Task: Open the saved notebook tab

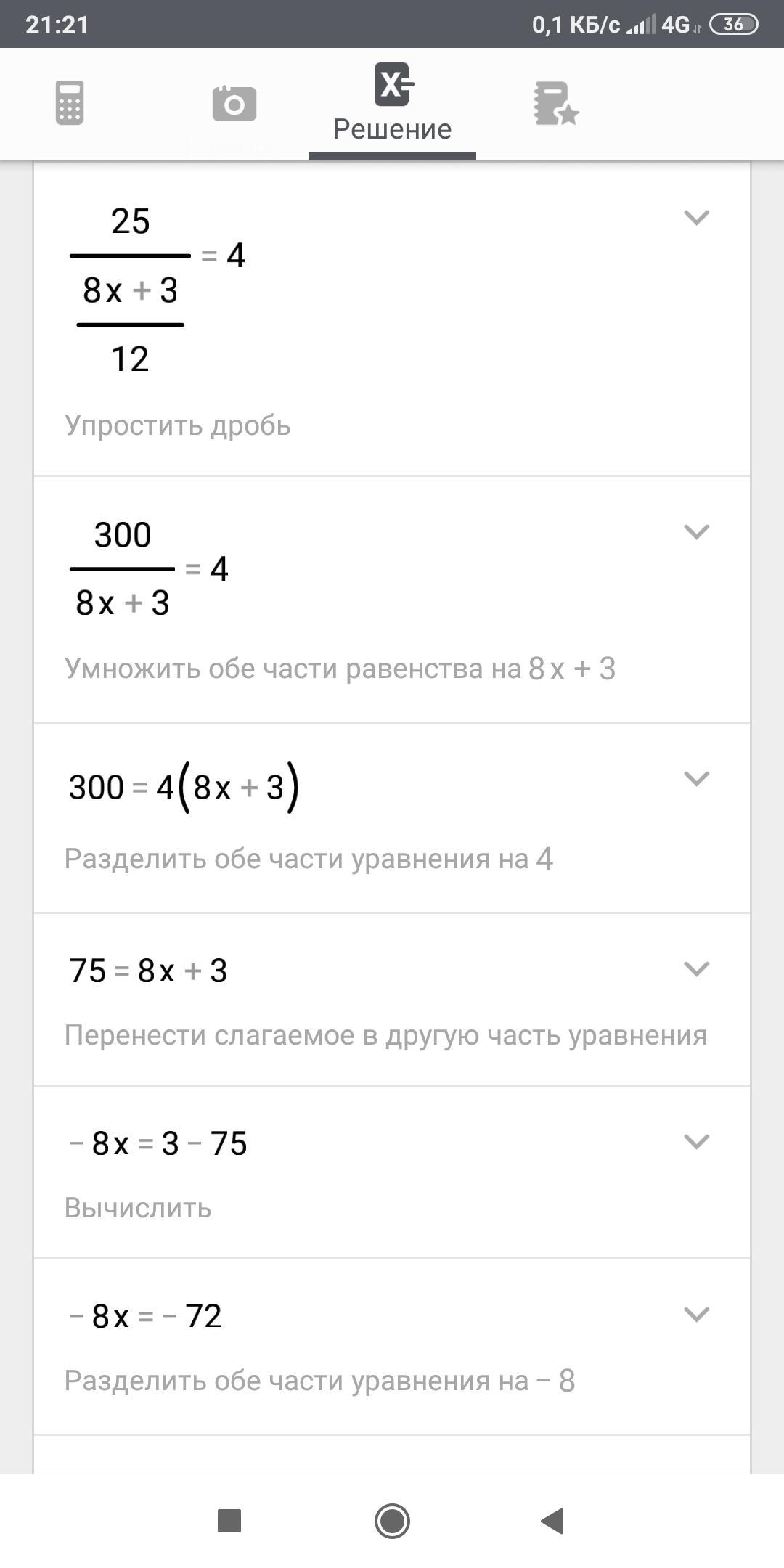Action: pyautogui.click(x=556, y=103)
